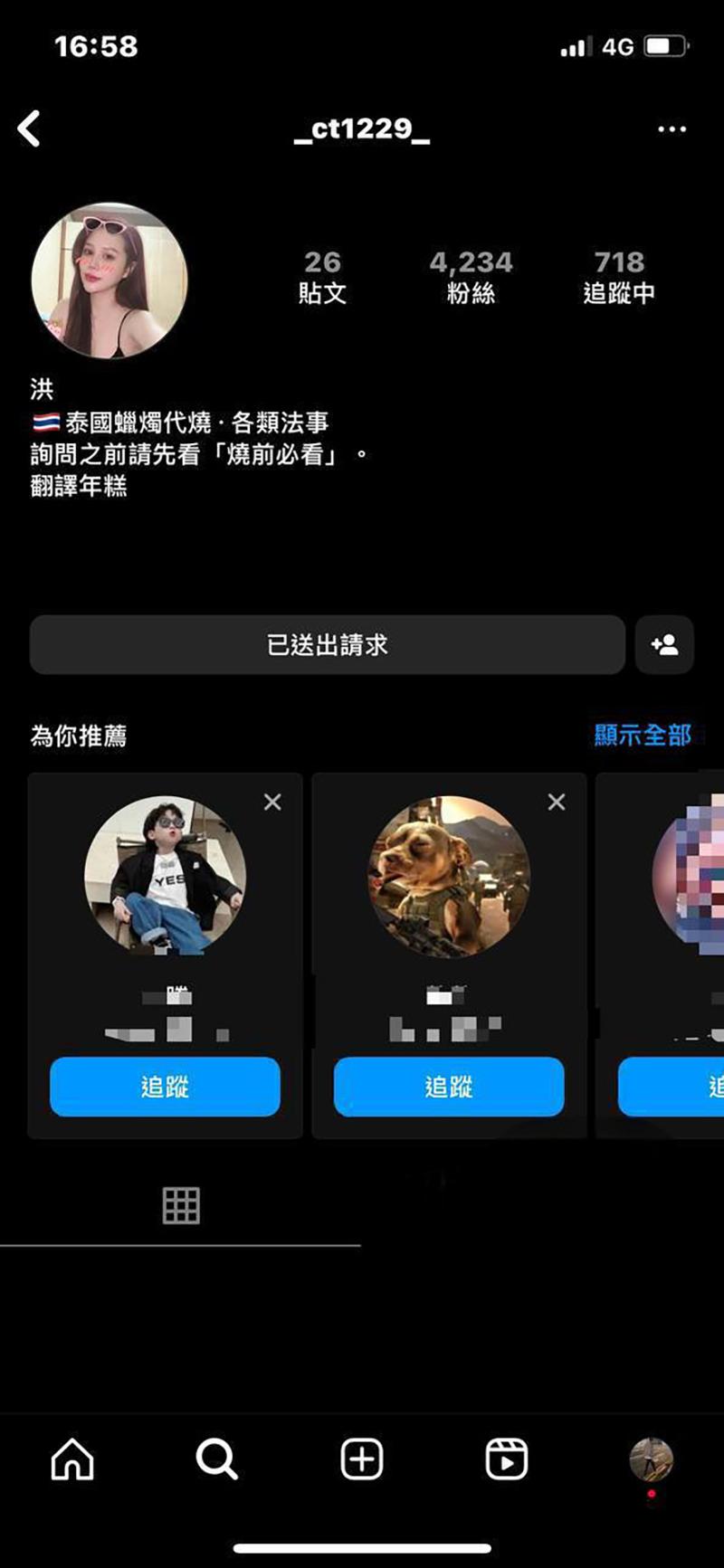Switch to the Reels tab
724x1568 pixels.
click(x=506, y=1459)
